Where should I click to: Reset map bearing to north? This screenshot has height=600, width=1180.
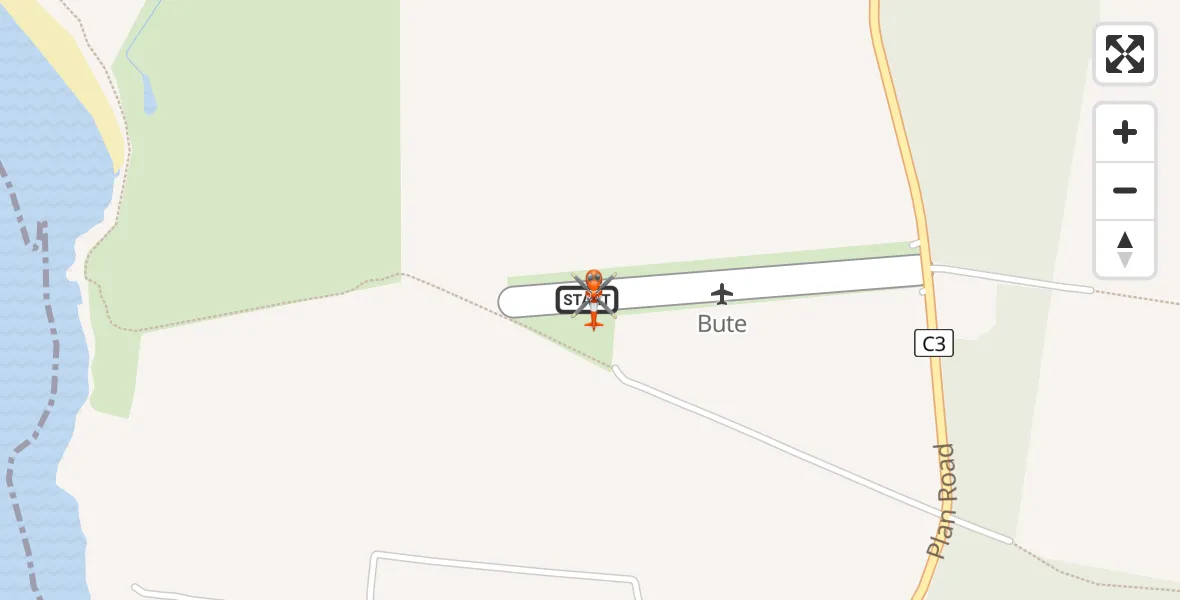pyautogui.click(x=1125, y=249)
